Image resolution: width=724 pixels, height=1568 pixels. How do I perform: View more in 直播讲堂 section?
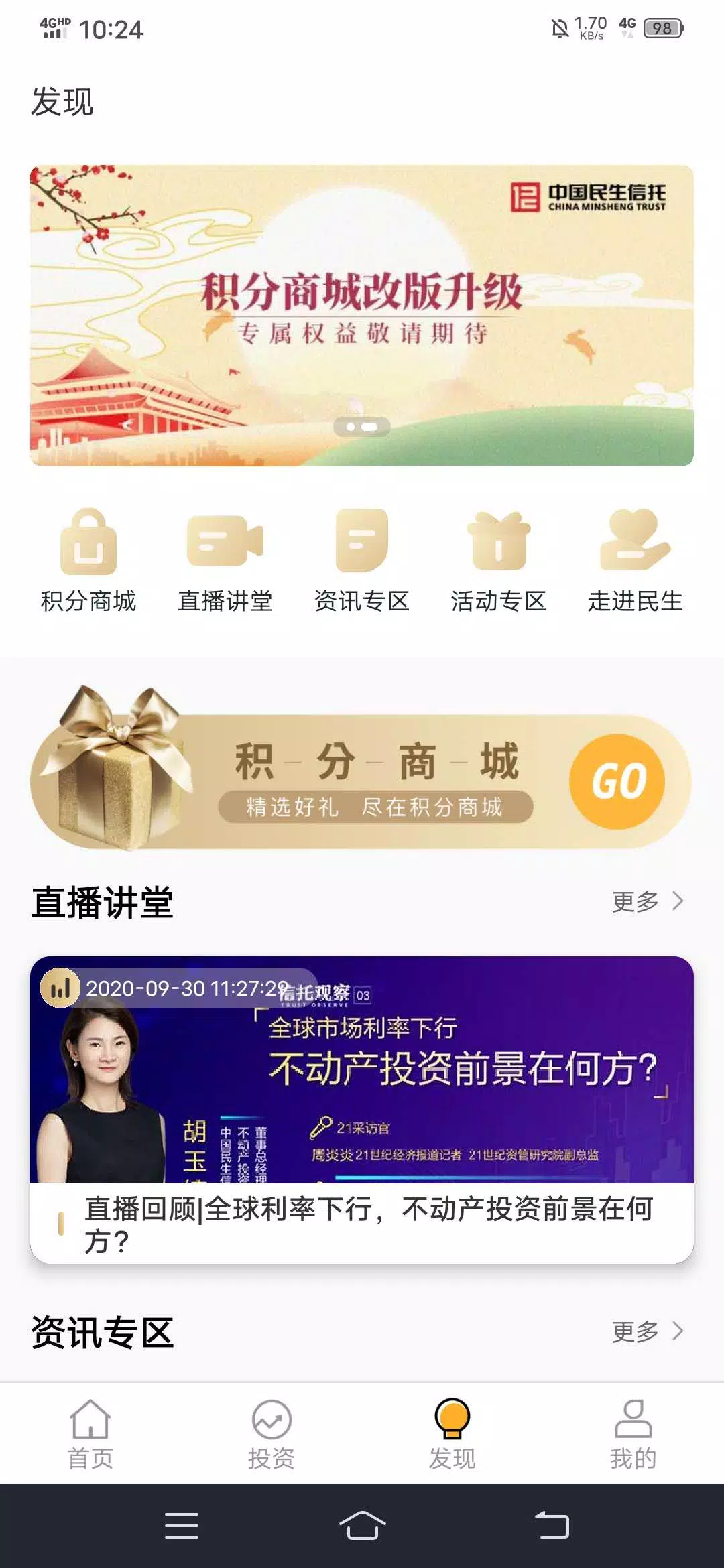(647, 901)
